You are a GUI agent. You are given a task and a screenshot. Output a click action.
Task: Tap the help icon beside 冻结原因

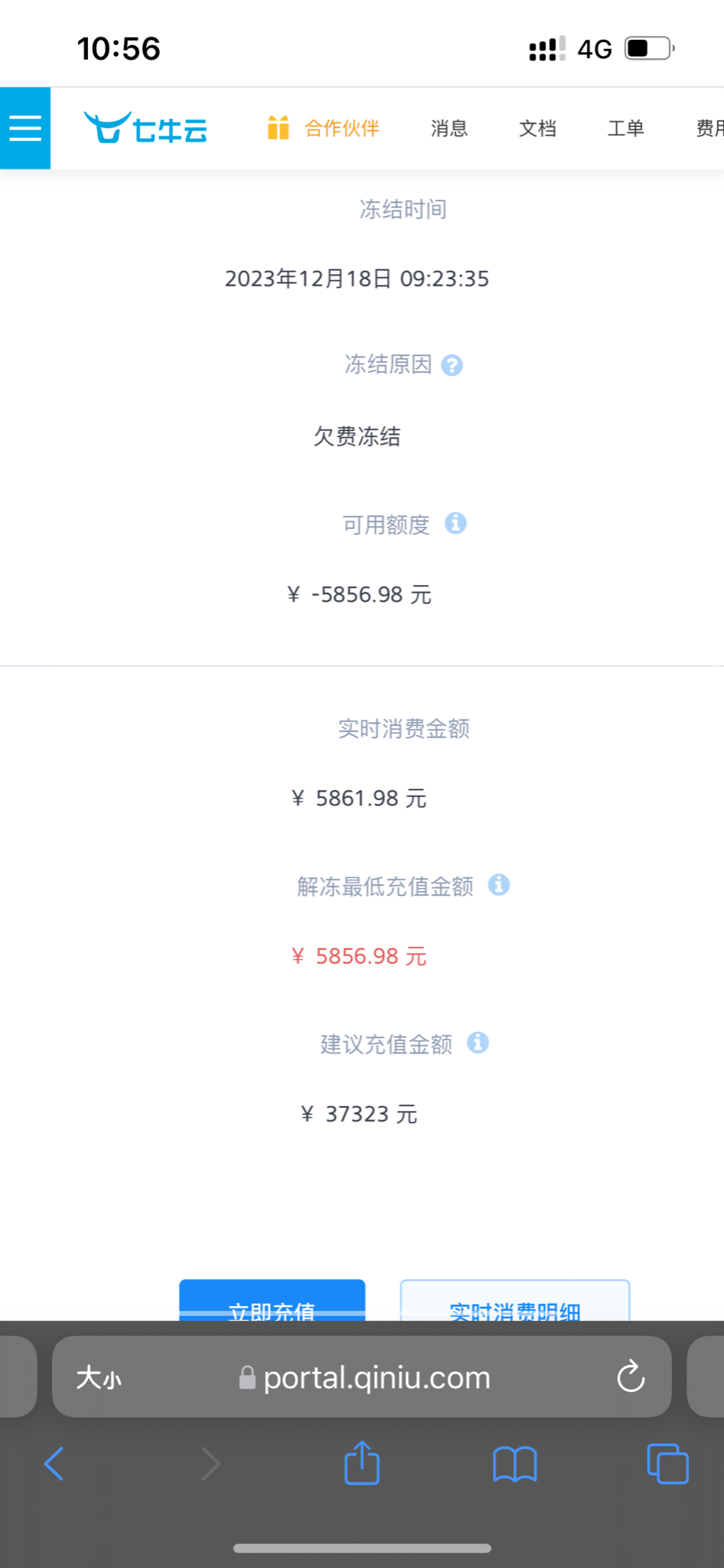pos(452,365)
